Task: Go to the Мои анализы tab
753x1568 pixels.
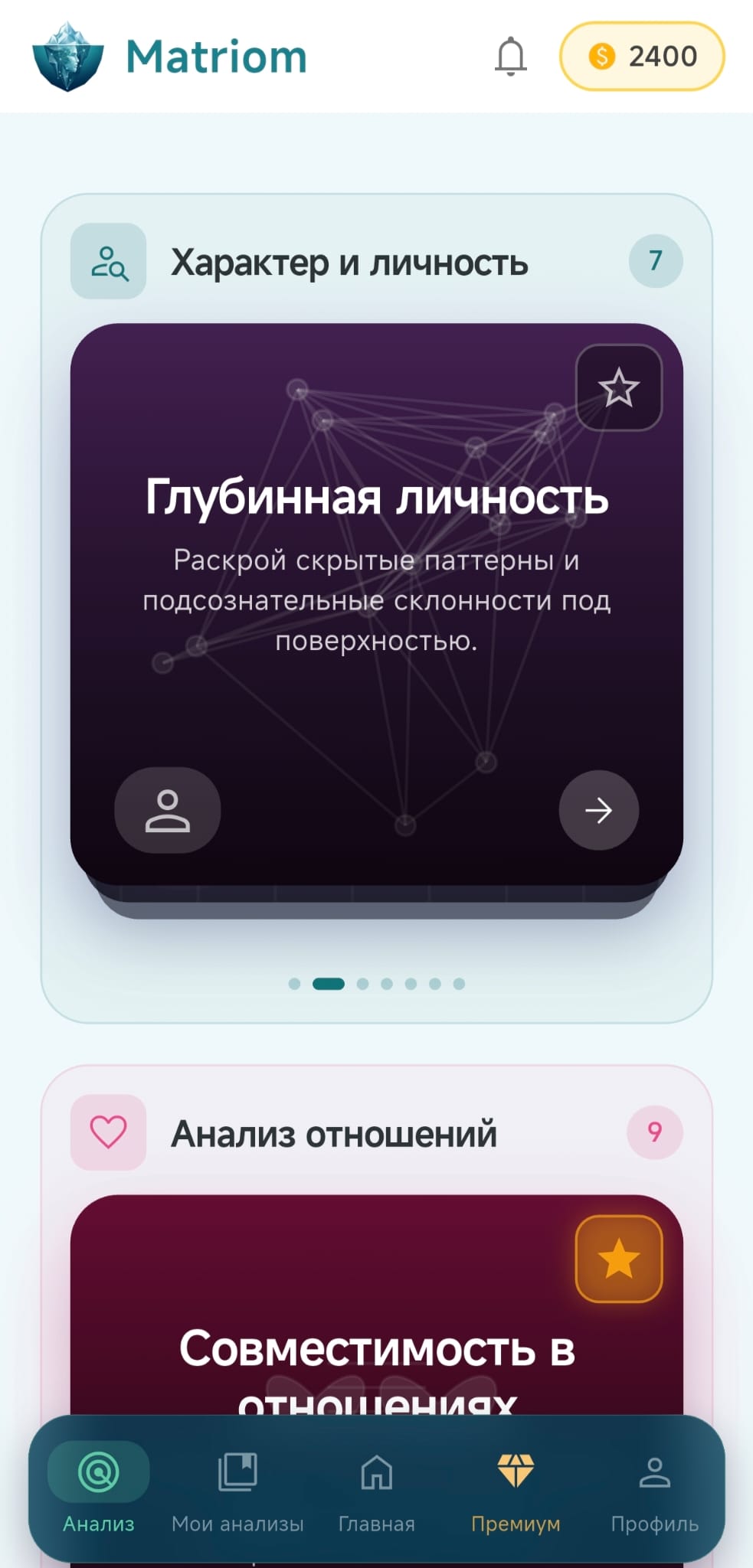Action: pyautogui.click(x=237, y=1487)
